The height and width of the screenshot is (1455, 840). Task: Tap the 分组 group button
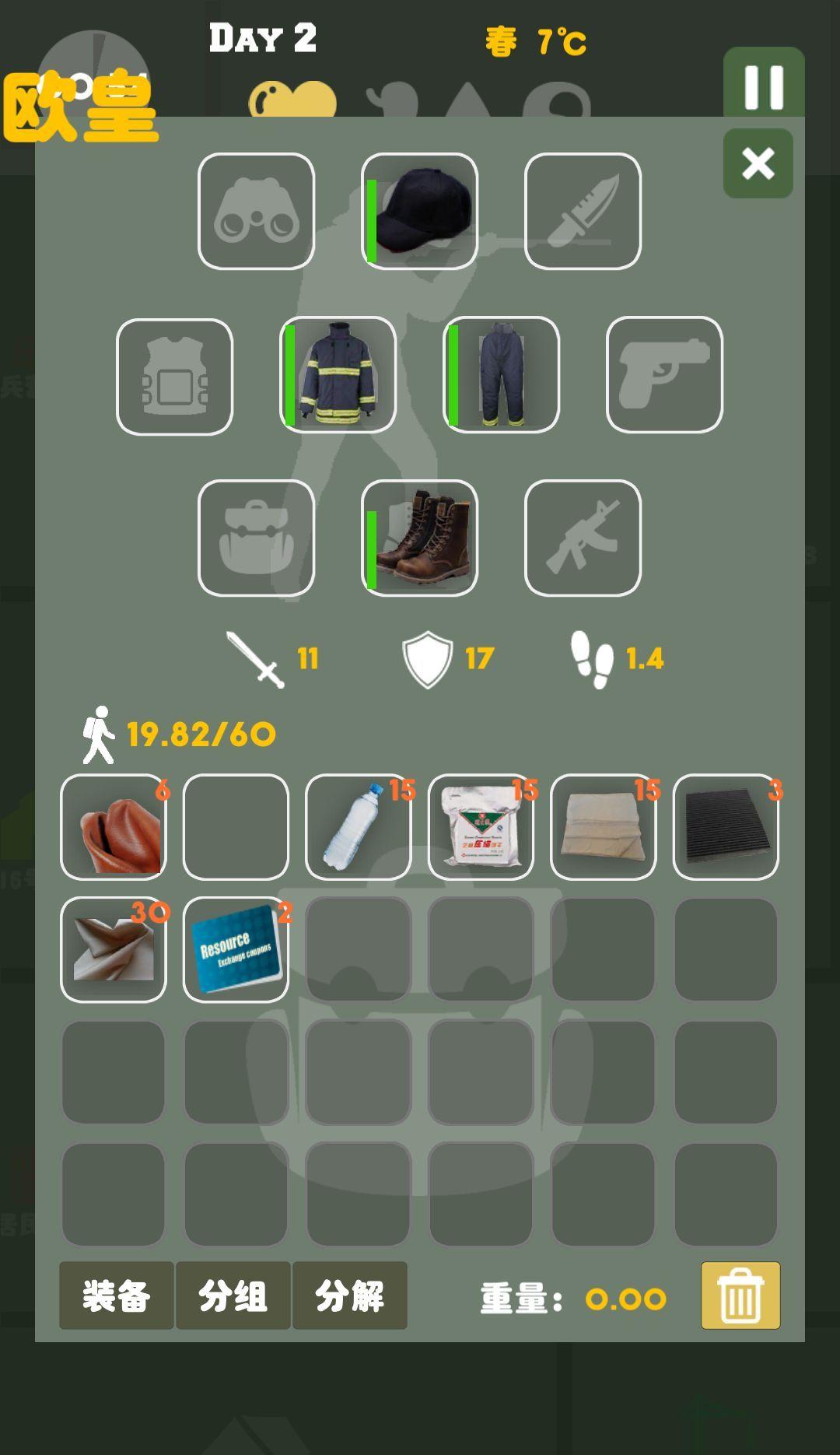tap(233, 1295)
